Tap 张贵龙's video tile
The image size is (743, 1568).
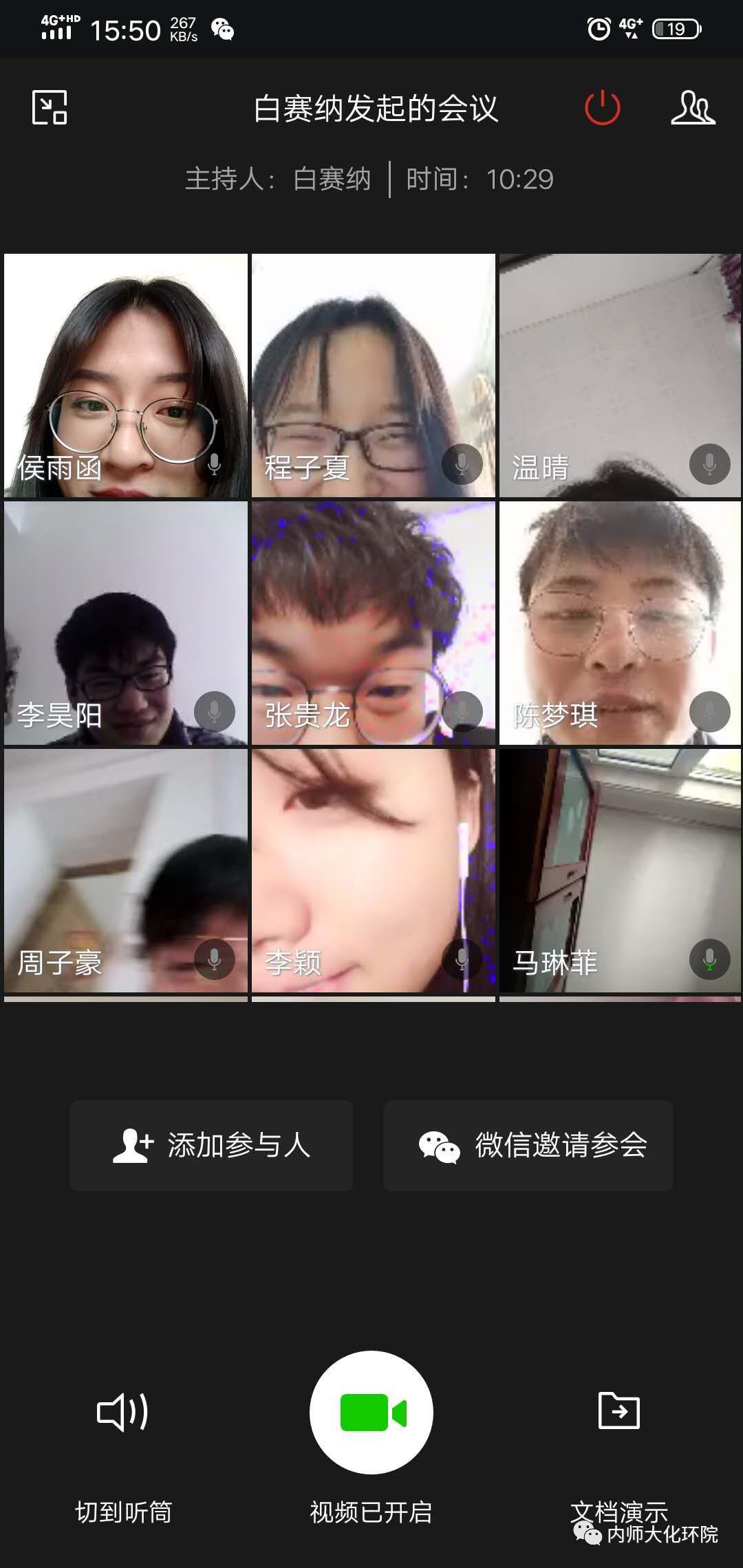(x=374, y=623)
